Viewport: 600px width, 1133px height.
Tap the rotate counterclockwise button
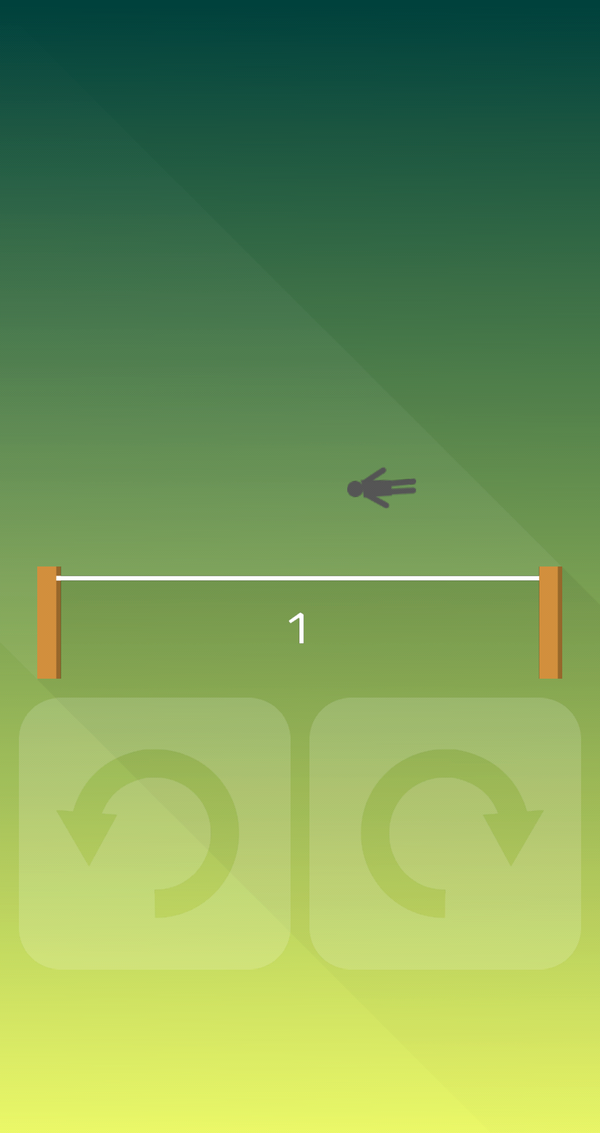pos(155,833)
